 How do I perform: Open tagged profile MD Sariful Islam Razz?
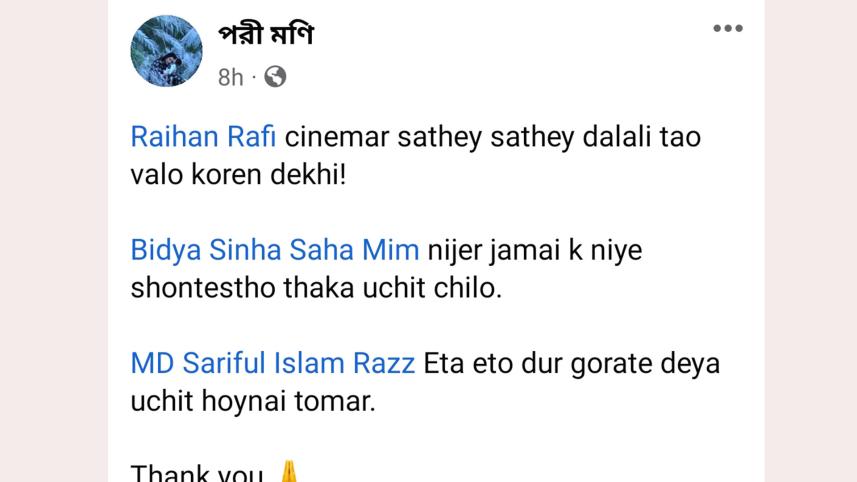coord(272,363)
